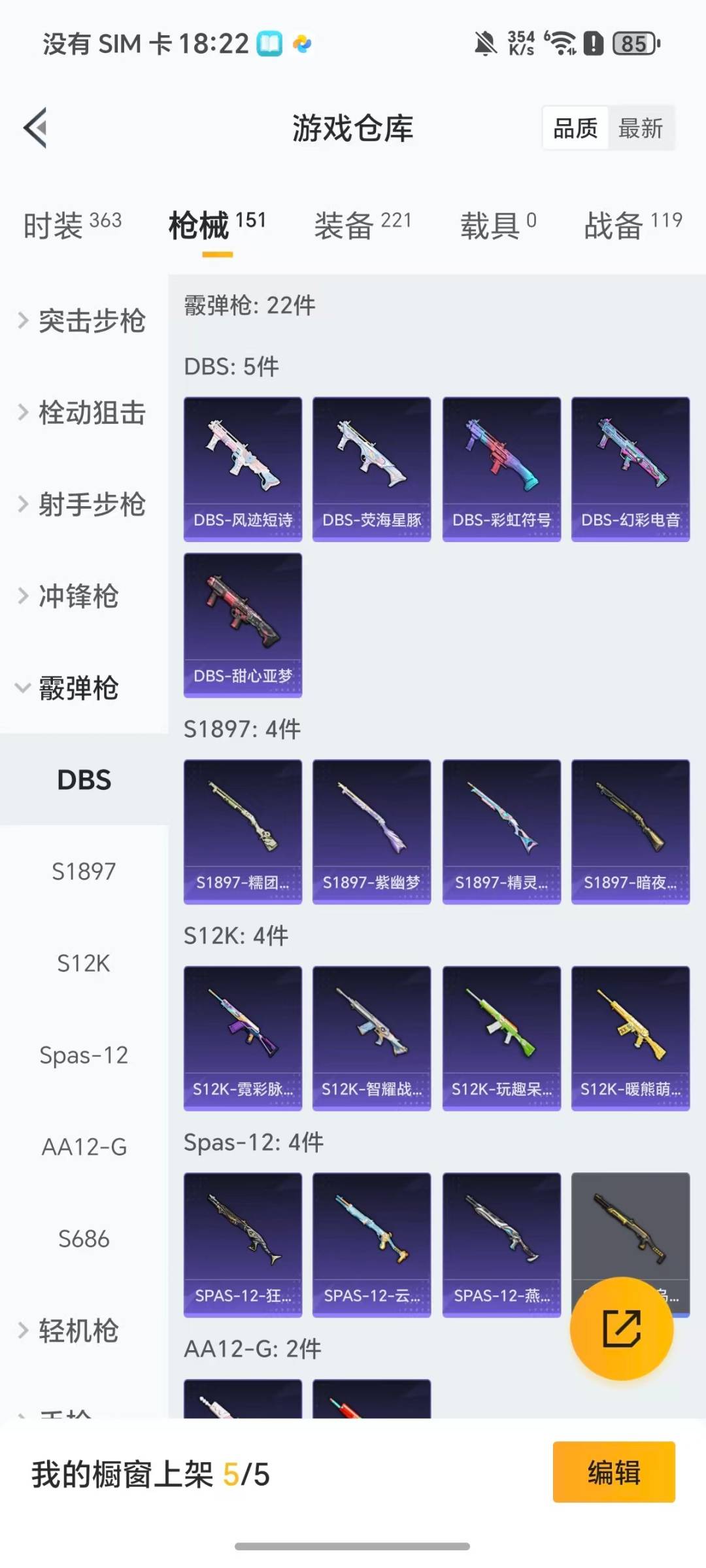Enable 最新 sorting order

(641, 128)
